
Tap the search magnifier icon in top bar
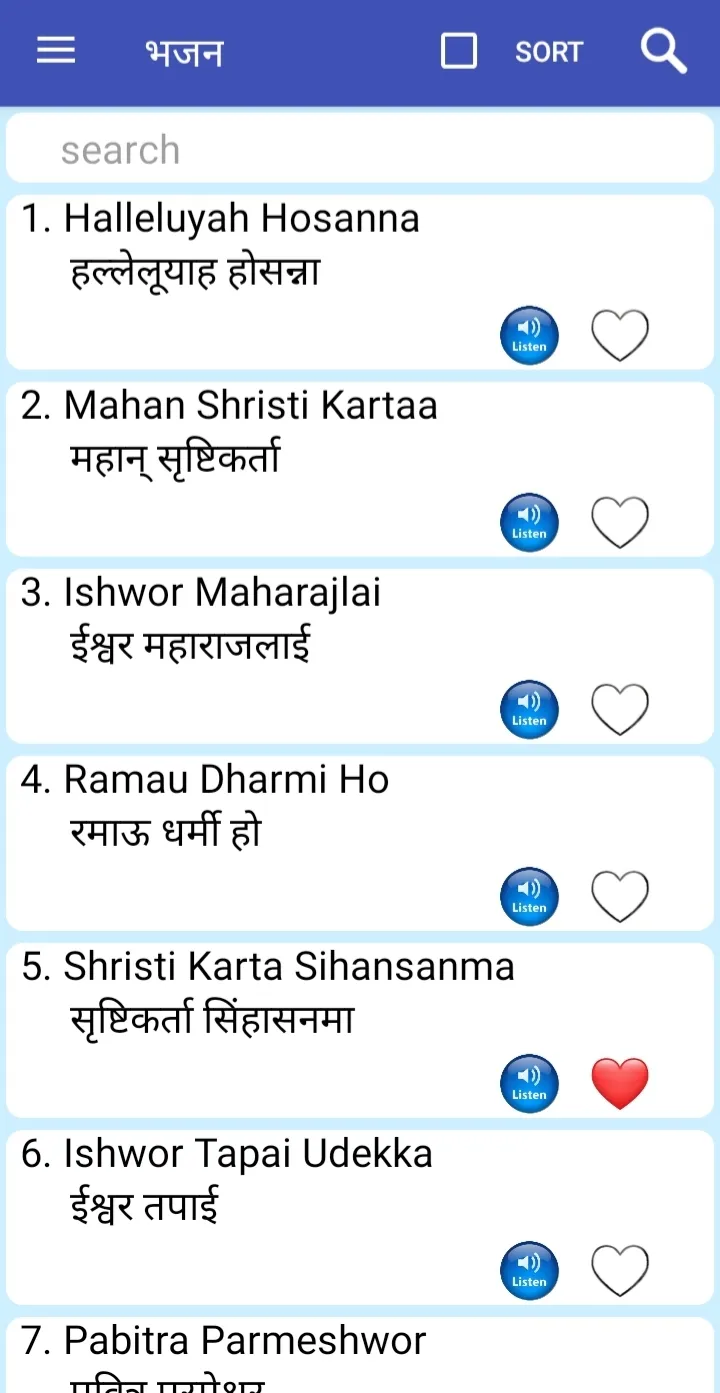[x=662, y=51]
